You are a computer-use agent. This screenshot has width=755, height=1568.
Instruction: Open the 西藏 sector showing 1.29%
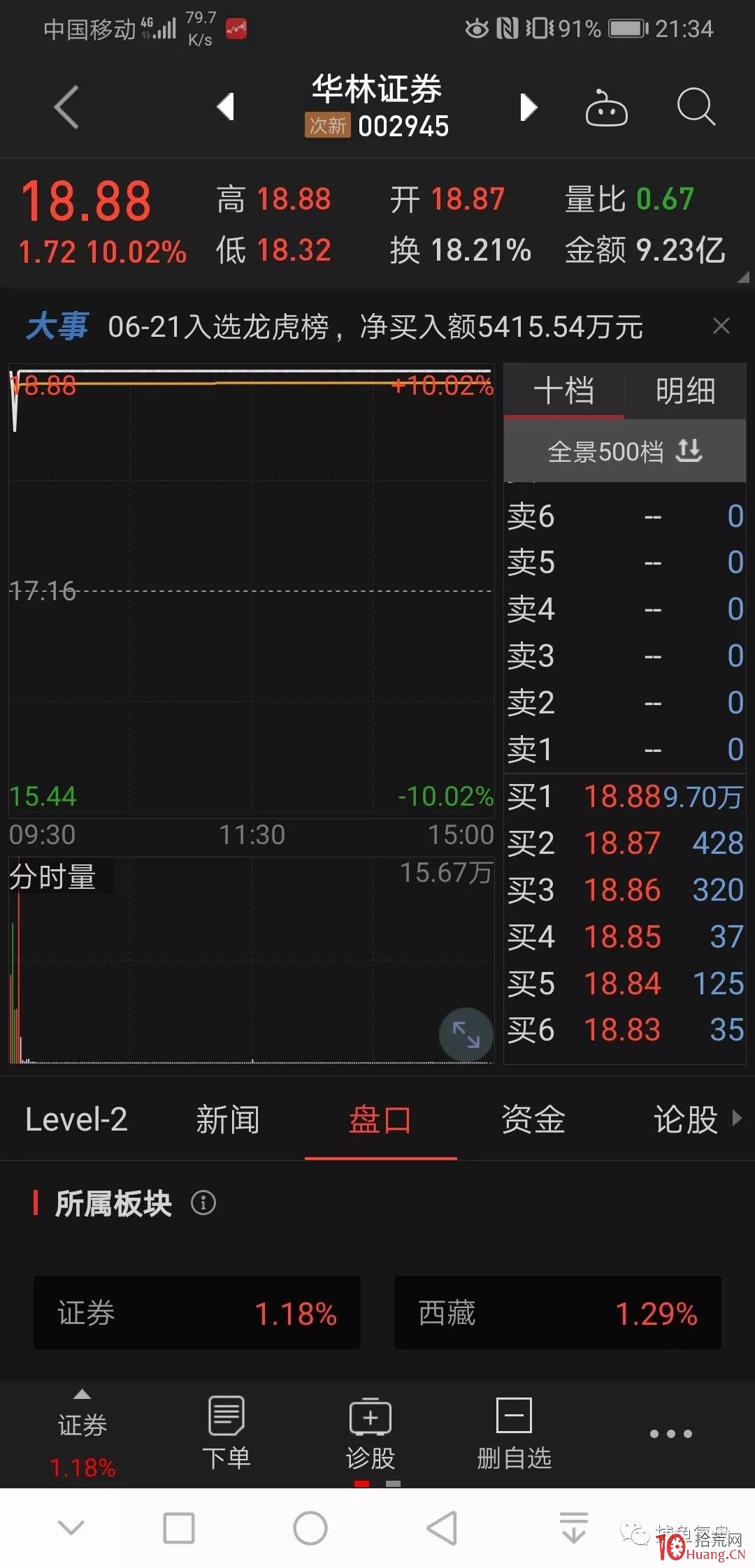pos(557,1312)
